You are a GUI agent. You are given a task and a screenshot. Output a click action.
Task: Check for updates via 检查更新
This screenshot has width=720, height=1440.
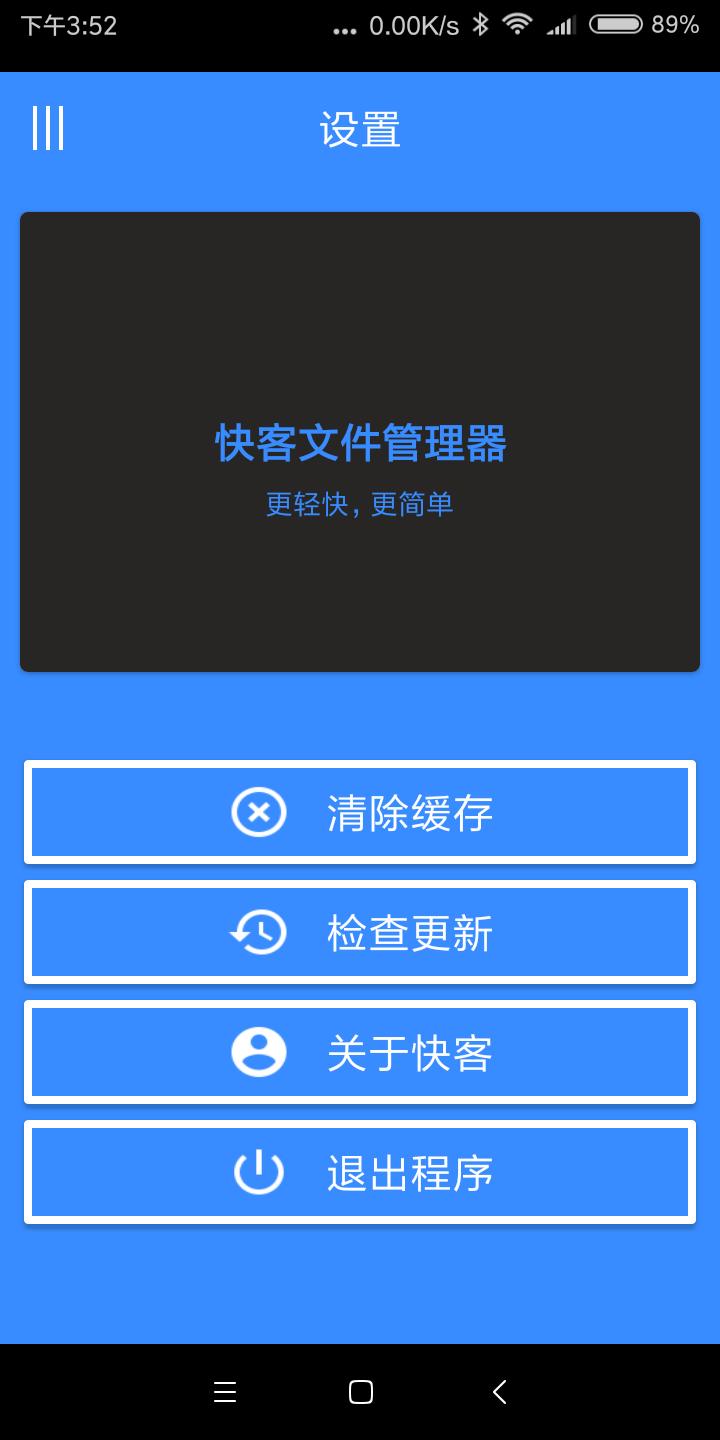pos(360,932)
